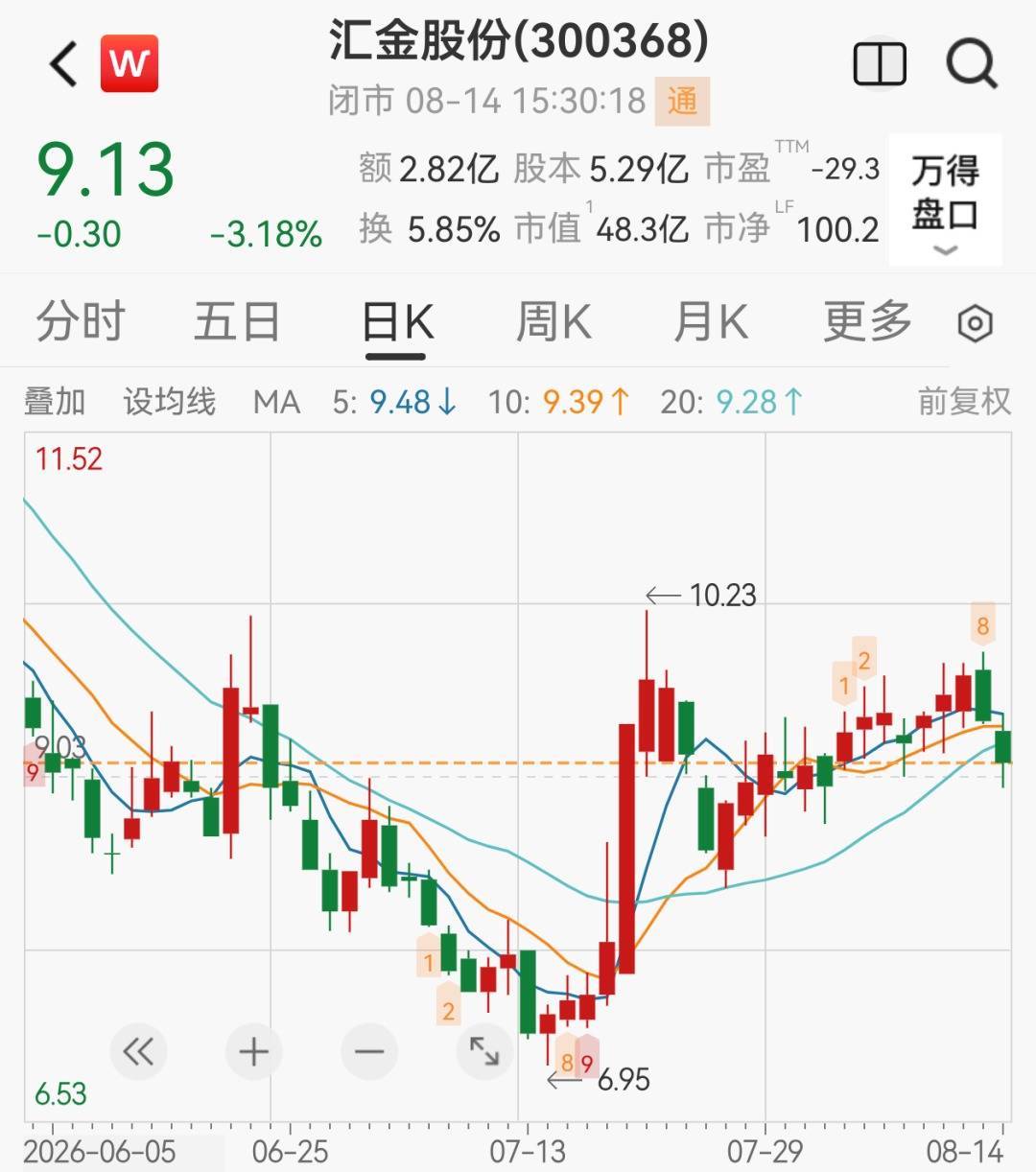Switch to the 五日 chart tab
Viewport: 1036px width, 1172px height.
pyautogui.click(x=237, y=321)
